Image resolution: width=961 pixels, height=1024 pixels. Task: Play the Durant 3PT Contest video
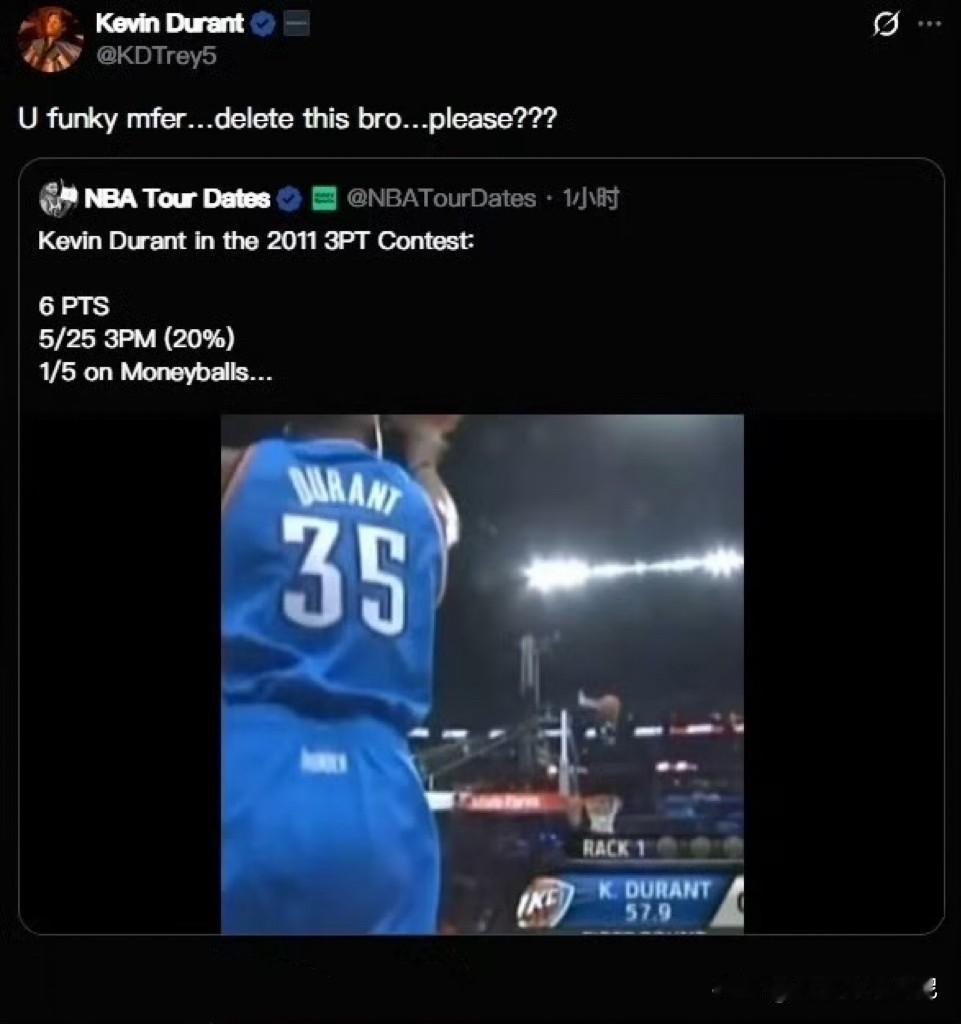[482, 673]
